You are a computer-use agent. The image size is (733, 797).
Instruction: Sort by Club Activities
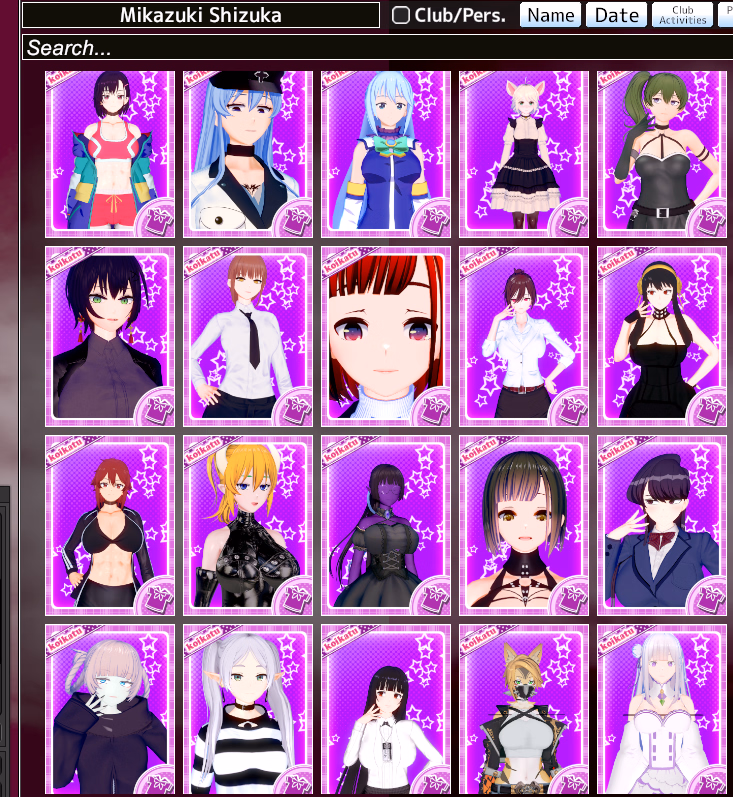click(x=682, y=15)
